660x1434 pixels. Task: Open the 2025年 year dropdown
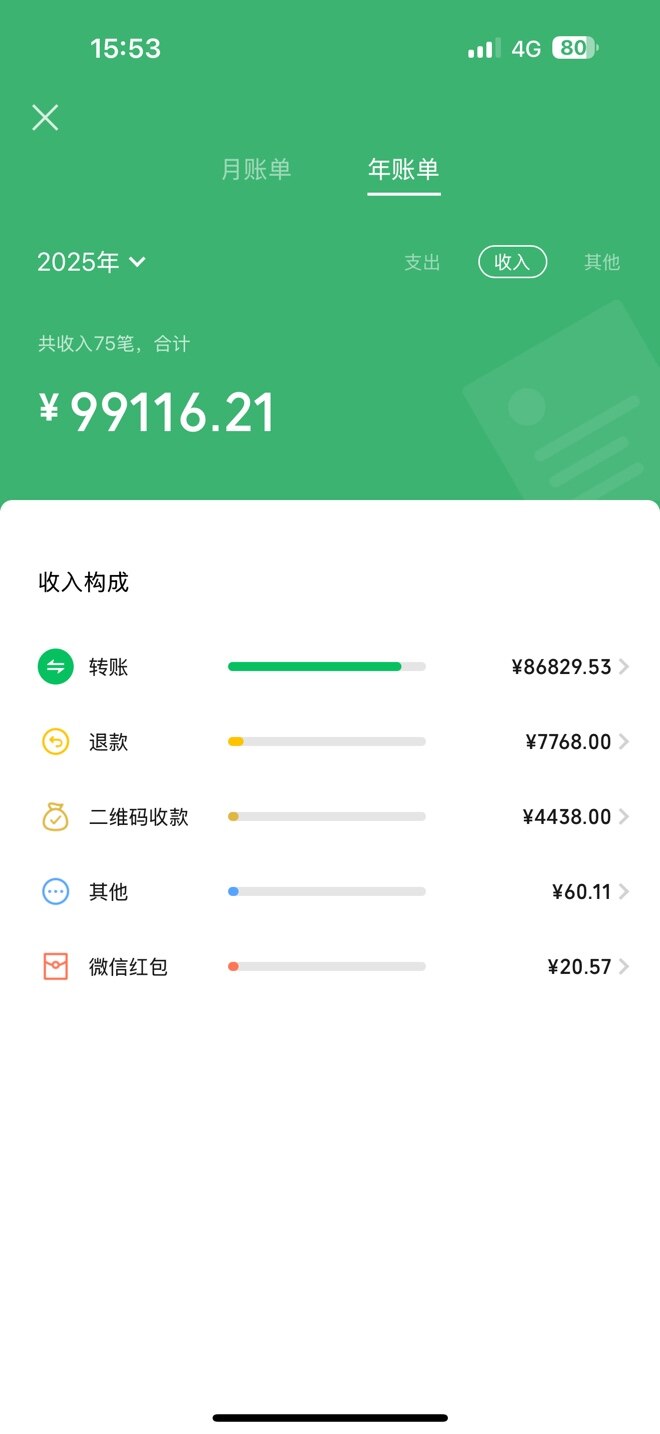tap(92, 262)
